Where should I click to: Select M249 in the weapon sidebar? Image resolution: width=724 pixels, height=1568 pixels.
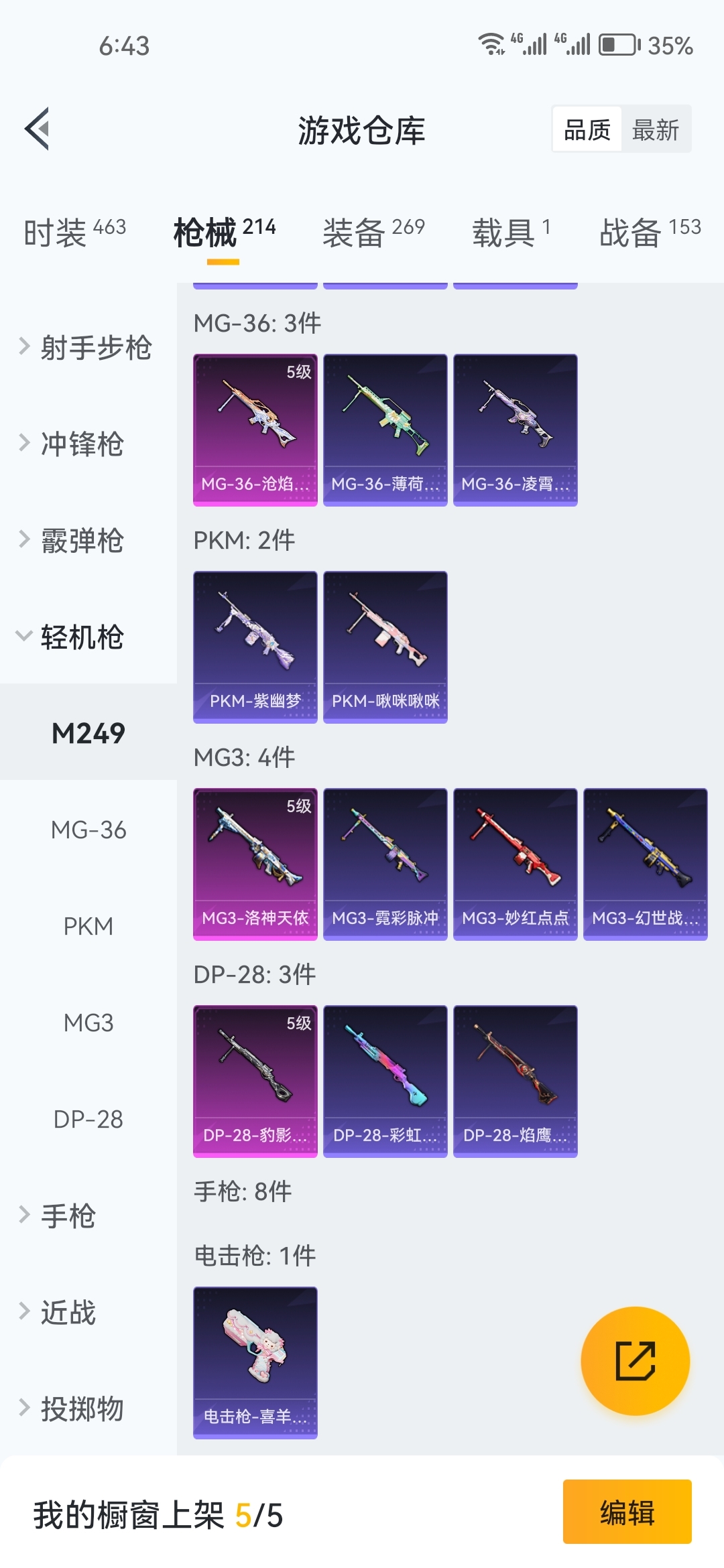pyautogui.click(x=88, y=734)
